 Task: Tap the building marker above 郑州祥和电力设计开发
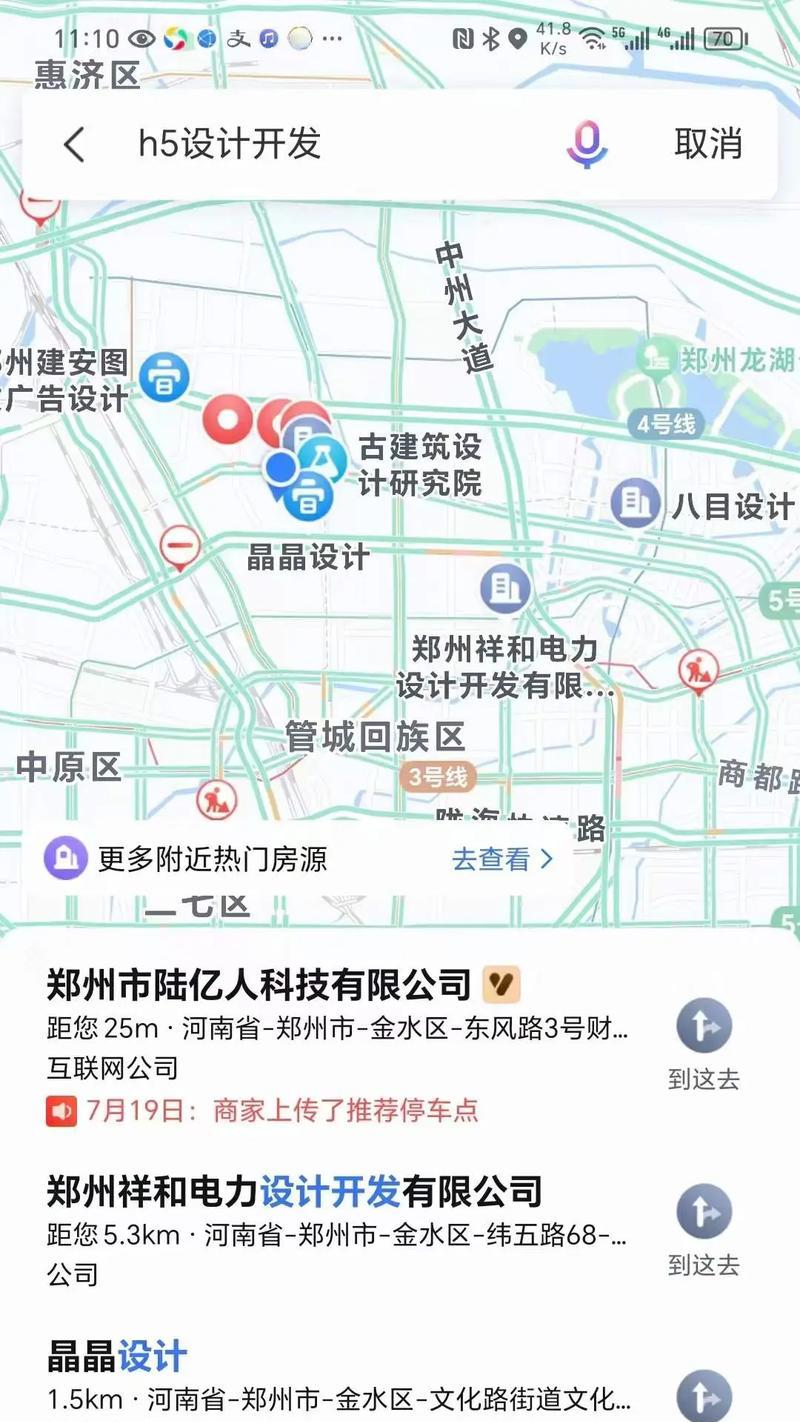(505, 589)
